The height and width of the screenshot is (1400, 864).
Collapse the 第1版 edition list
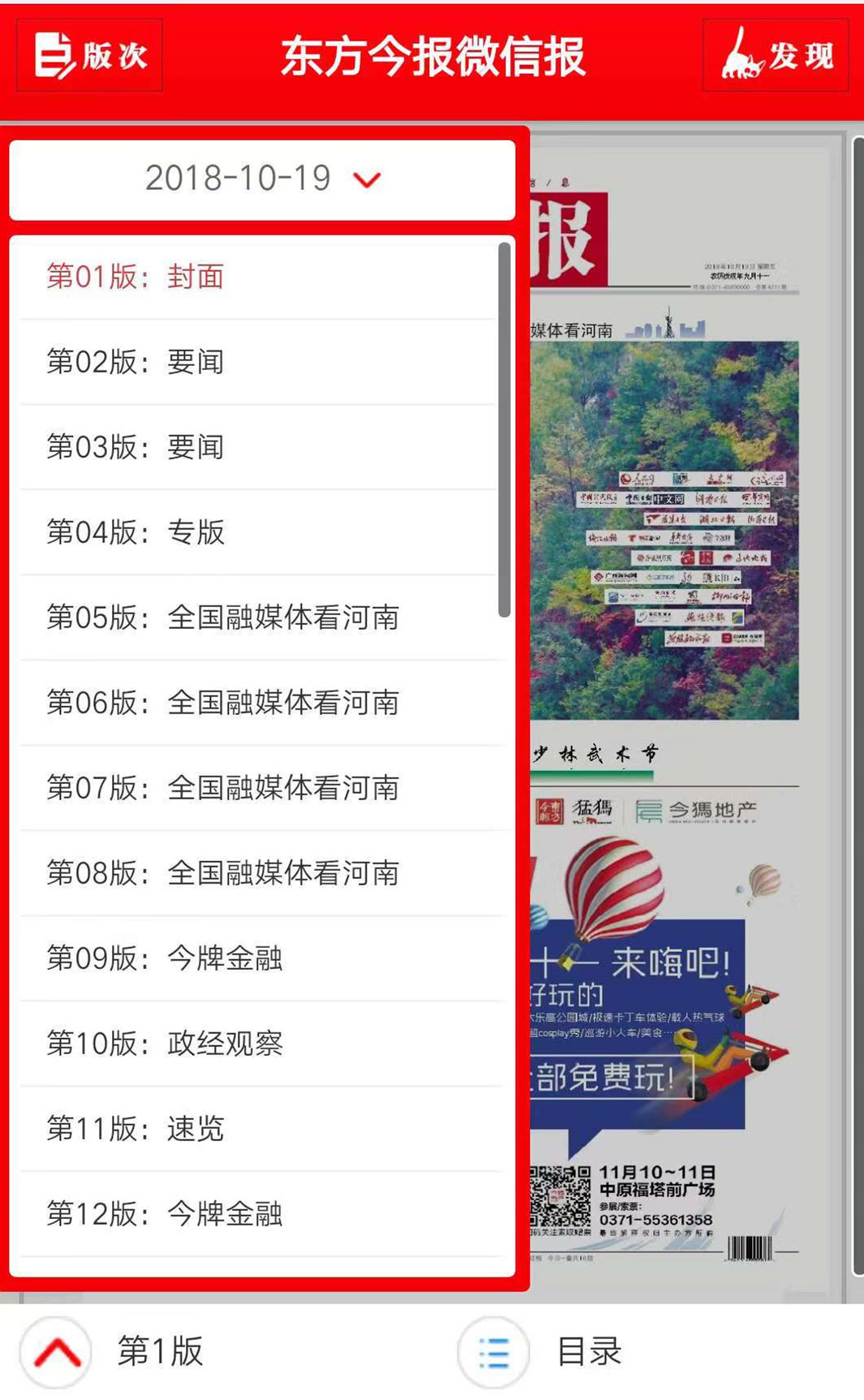pyautogui.click(x=57, y=1352)
